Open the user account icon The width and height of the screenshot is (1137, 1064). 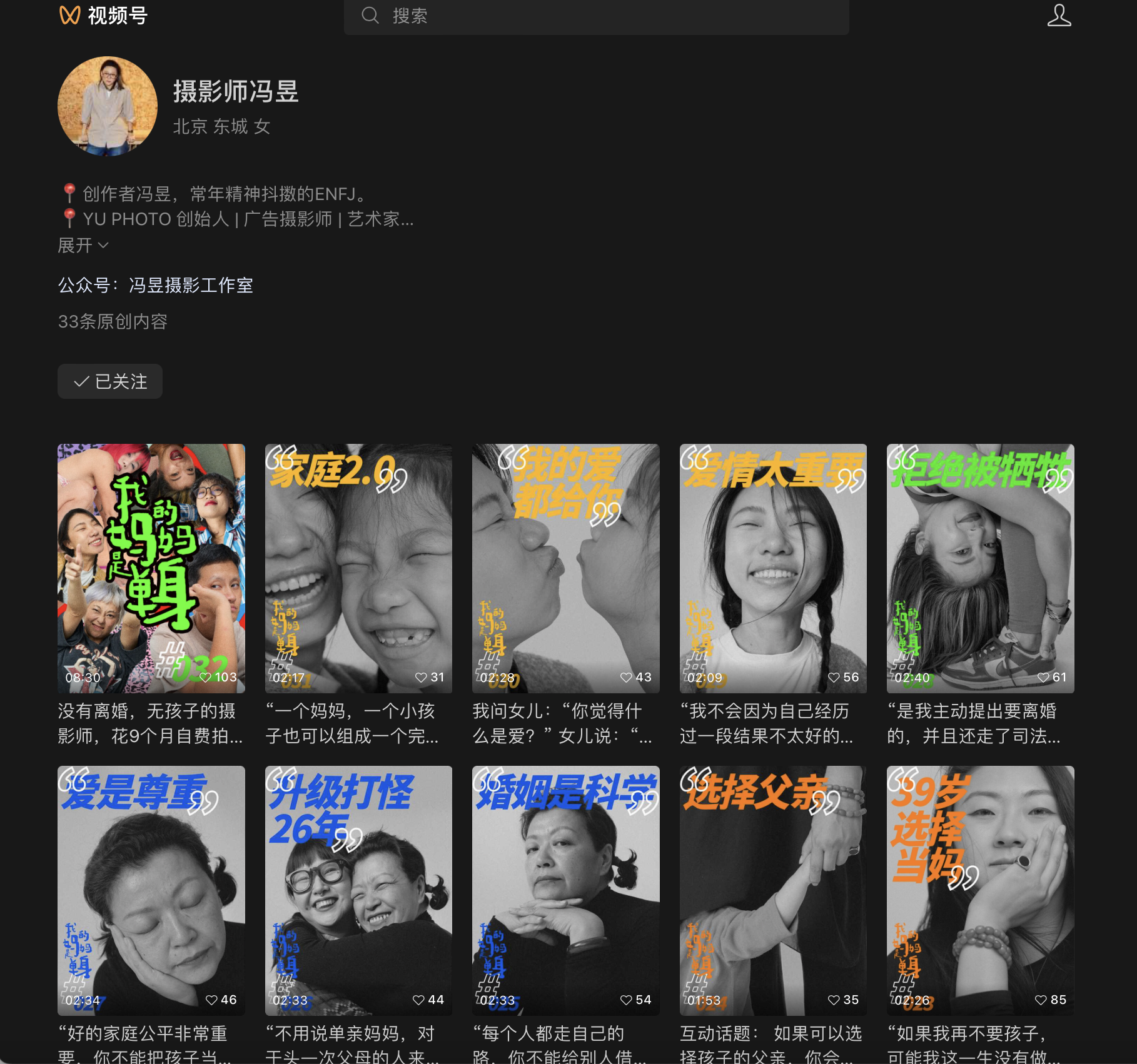tap(1059, 16)
